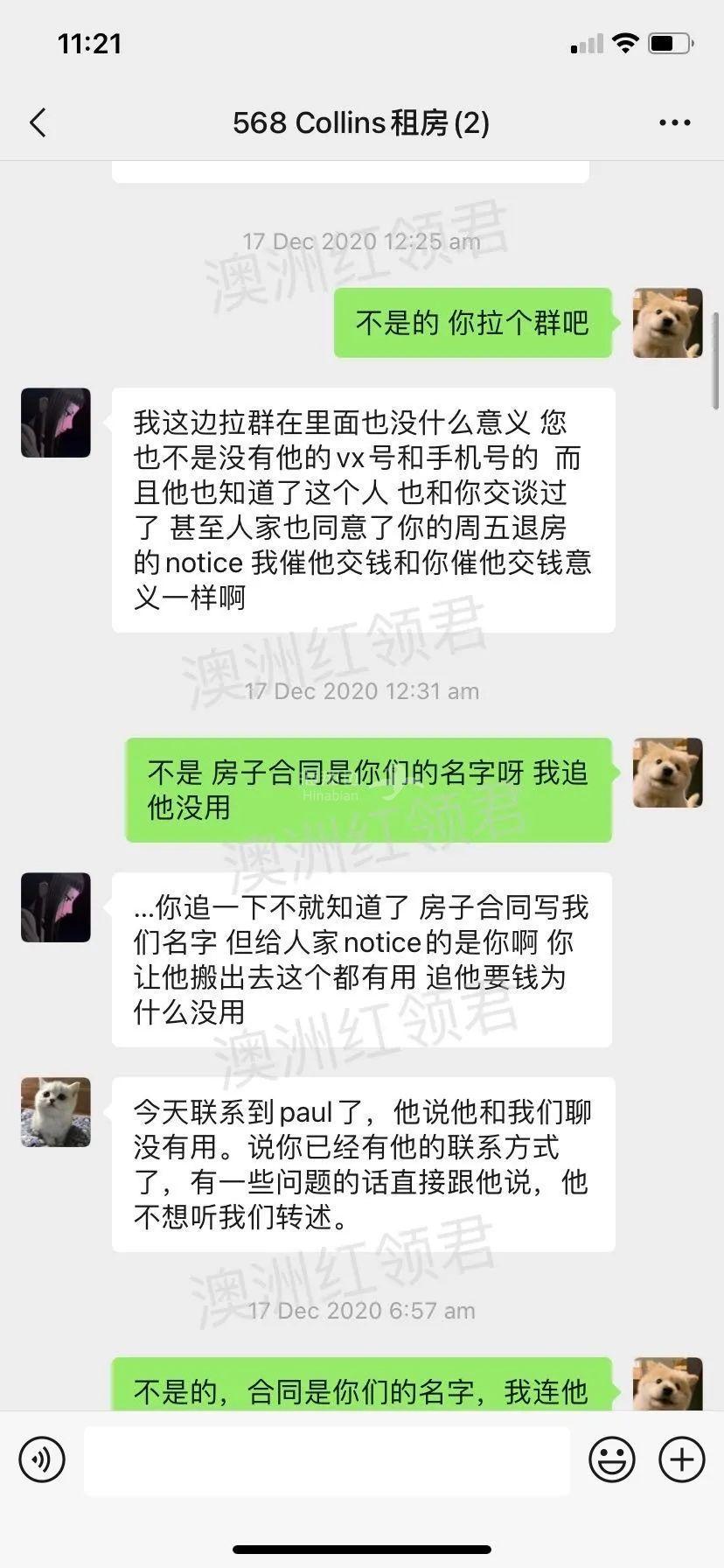The image size is (724, 1568).
Task: Open the emoji sticker panel
Action: click(611, 1459)
